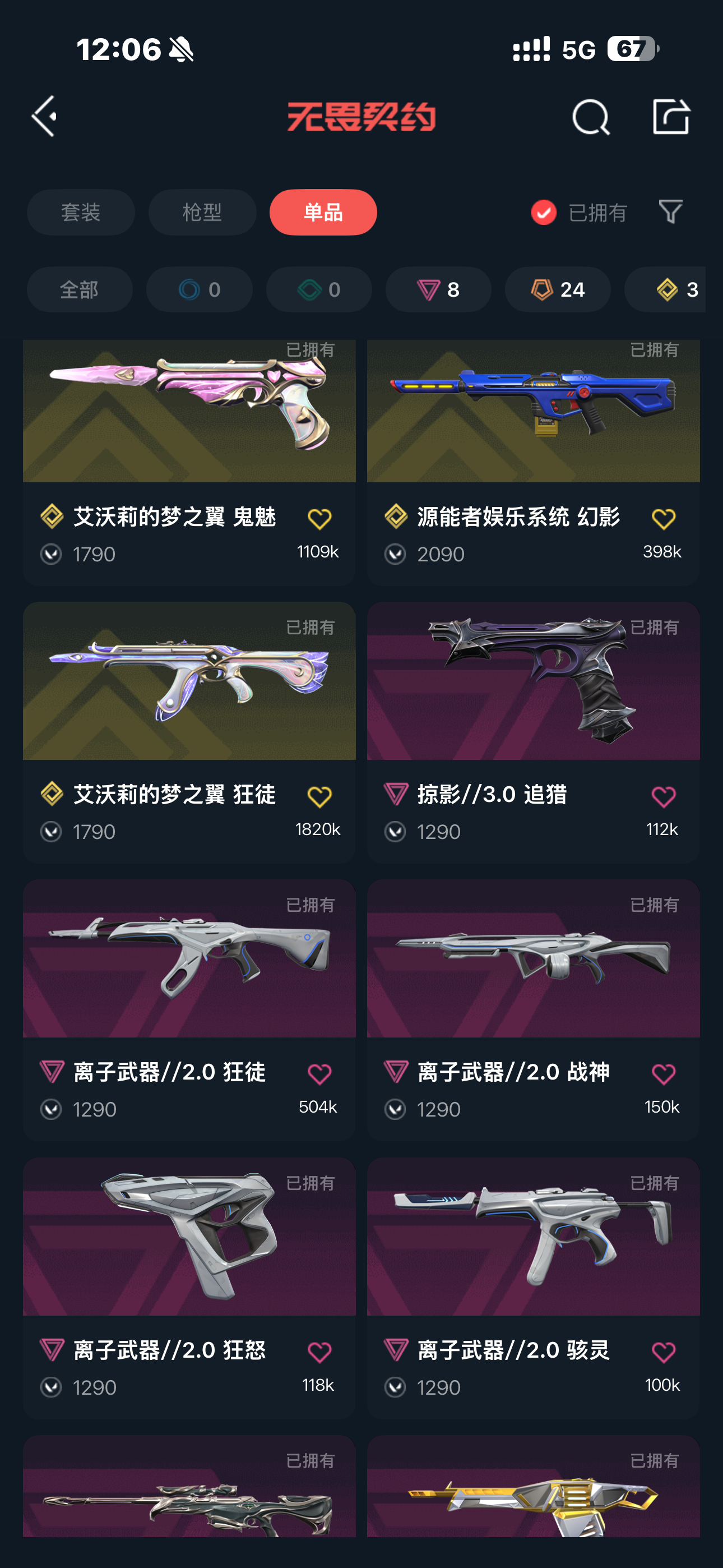Open the 艾沃莉的梦之翼 鬼魅 skin card
This screenshot has width=723, height=1568.
pyautogui.click(x=189, y=426)
